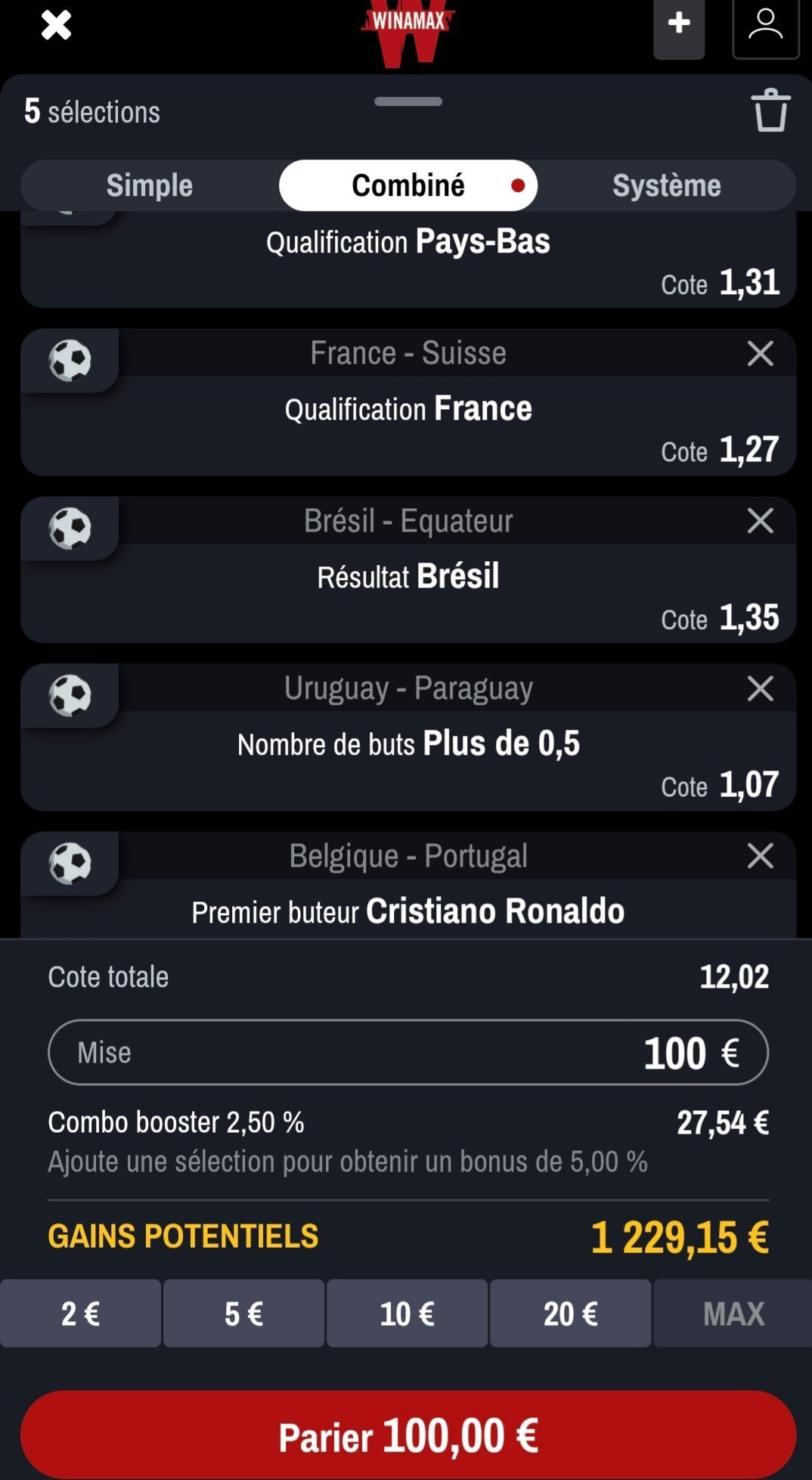
Task: Delete all selections with the trash icon
Action: (770, 110)
